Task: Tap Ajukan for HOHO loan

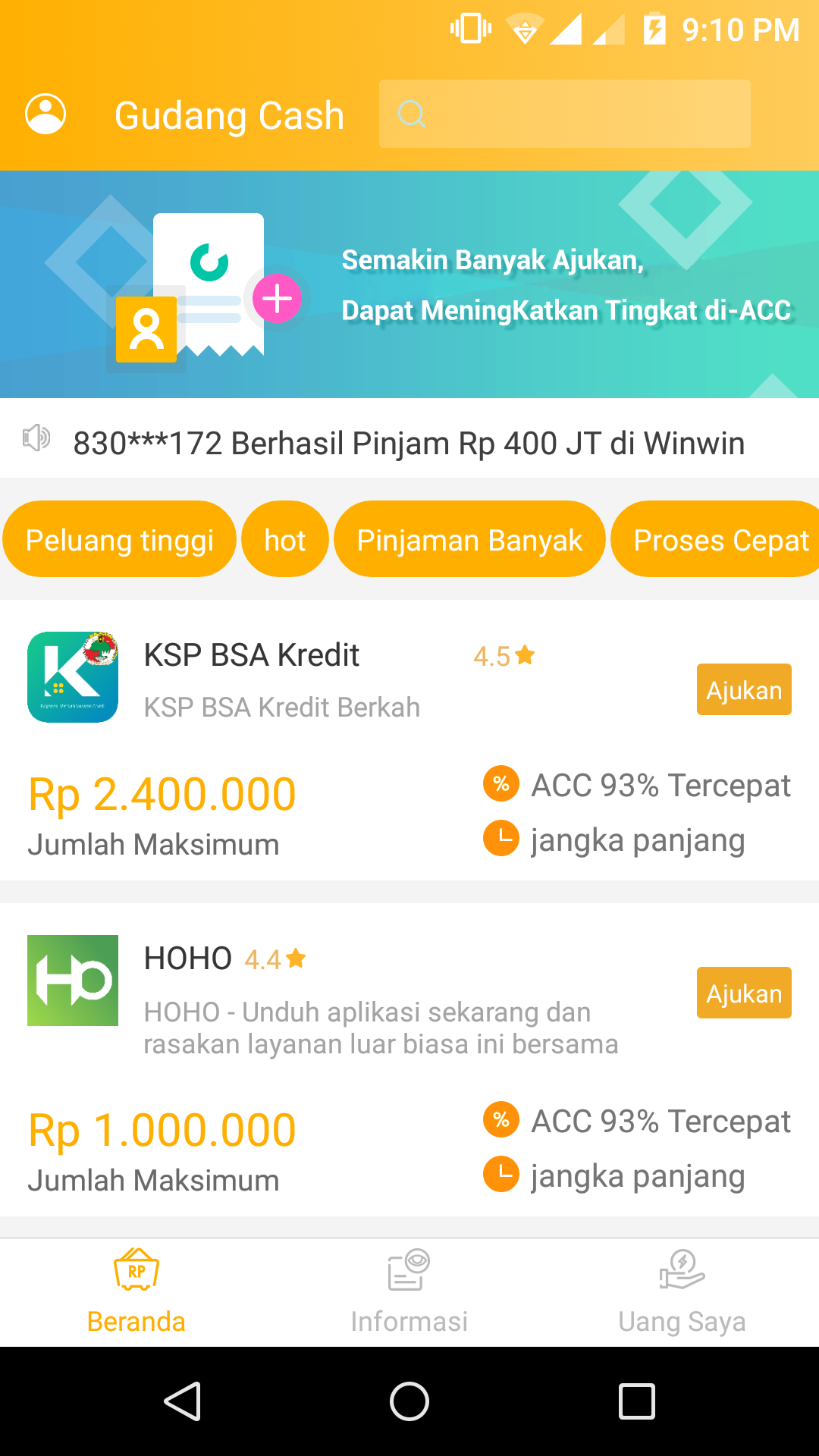Action: point(743,993)
